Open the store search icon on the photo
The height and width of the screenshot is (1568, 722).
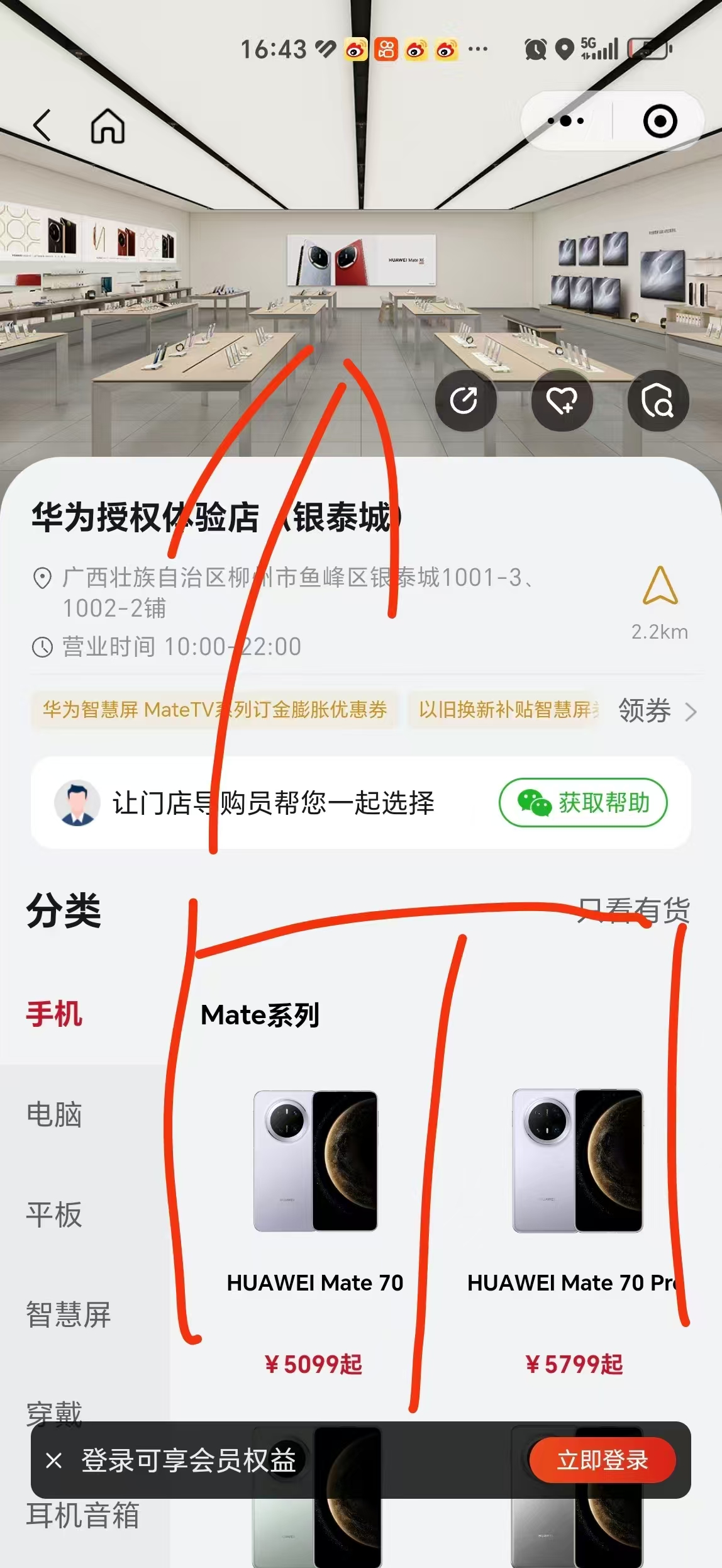click(658, 401)
